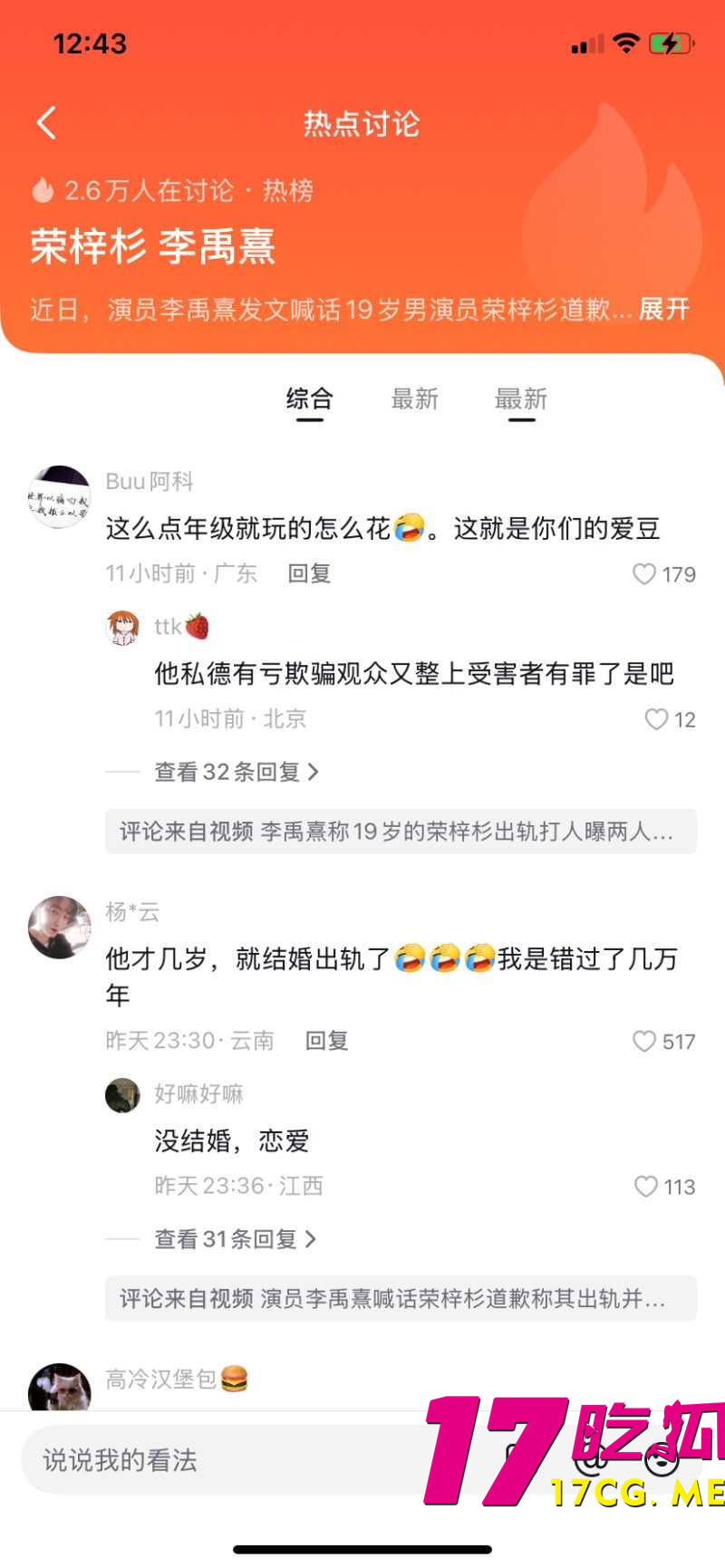This screenshot has width=725, height=1568.
Task: Reply to Buu阿科 via 回复 button
Action: coord(309,573)
